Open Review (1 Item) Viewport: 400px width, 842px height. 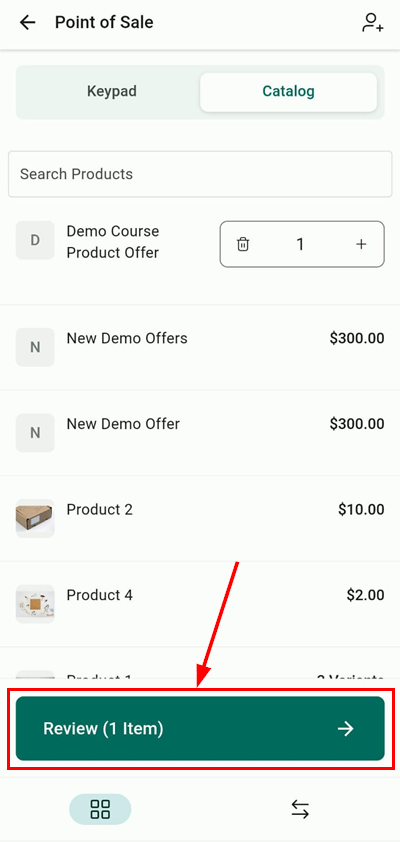coord(200,729)
